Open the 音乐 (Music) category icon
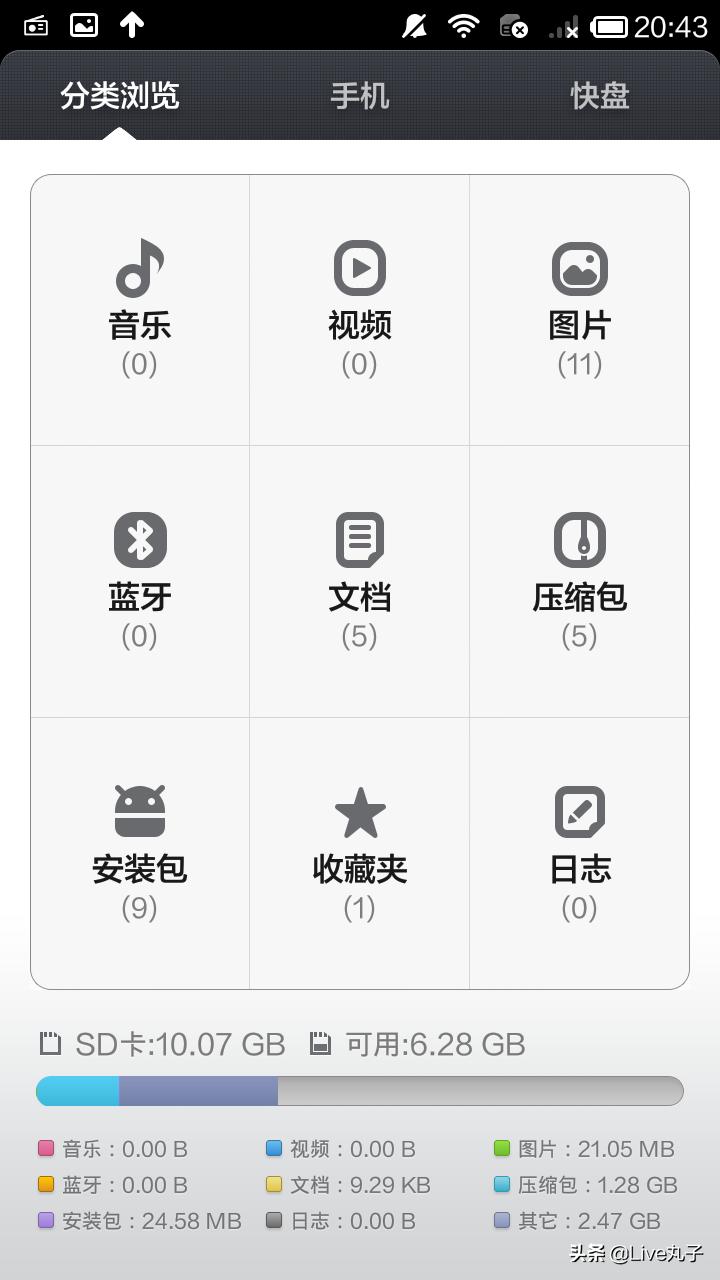720x1280 pixels. [x=139, y=268]
